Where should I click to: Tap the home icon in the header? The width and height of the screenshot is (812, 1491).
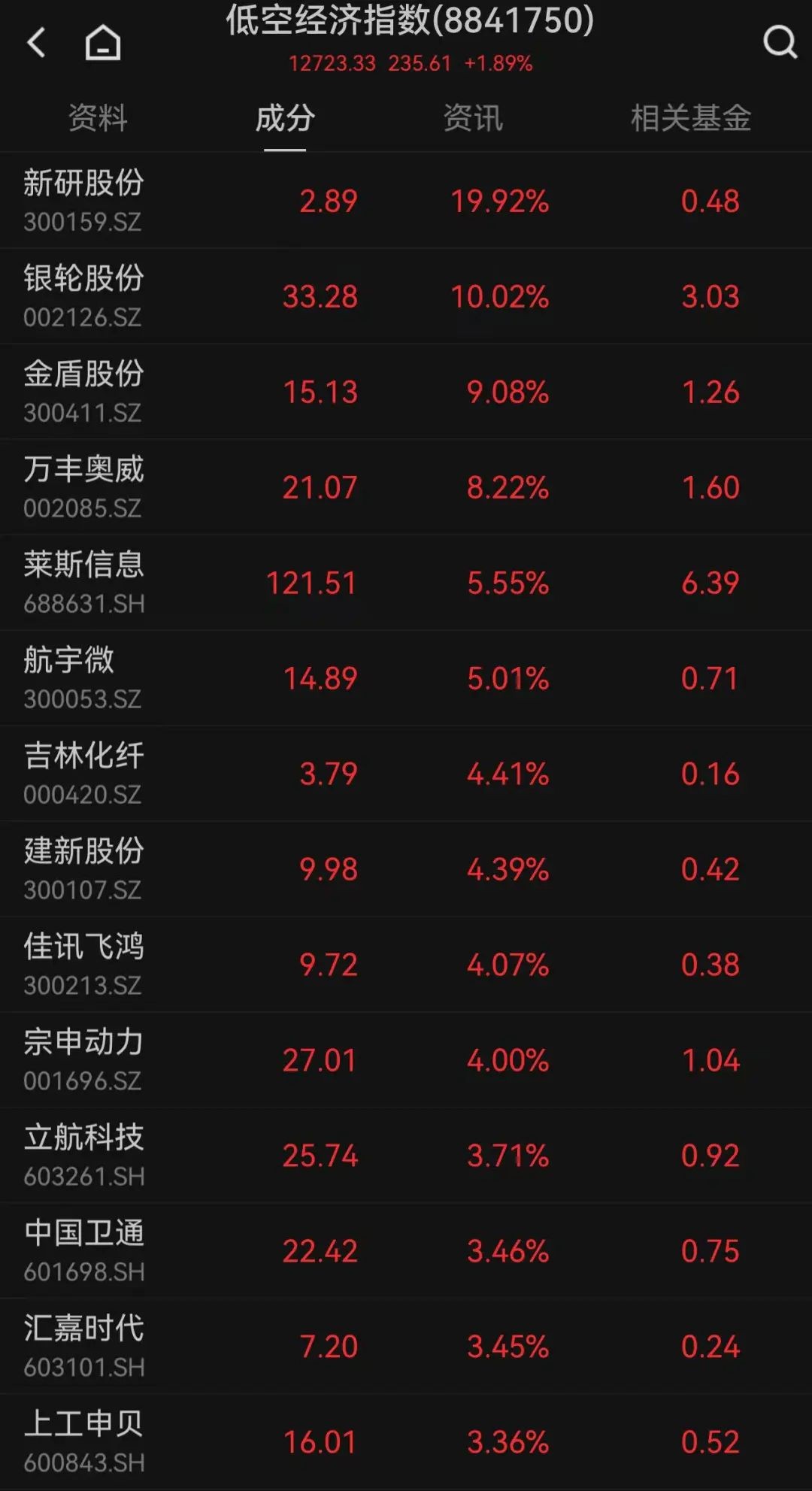[103, 43]
